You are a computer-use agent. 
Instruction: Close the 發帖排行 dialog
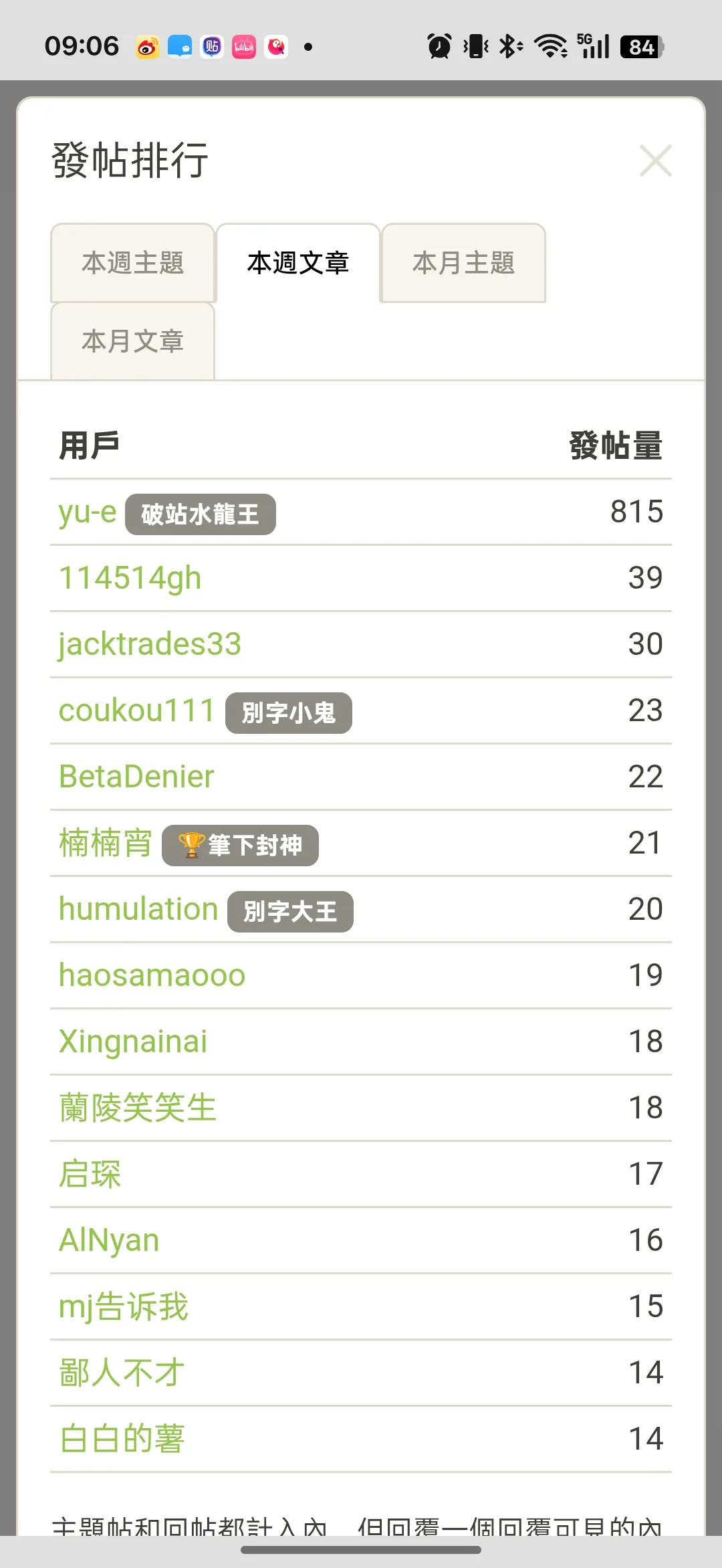655,161
